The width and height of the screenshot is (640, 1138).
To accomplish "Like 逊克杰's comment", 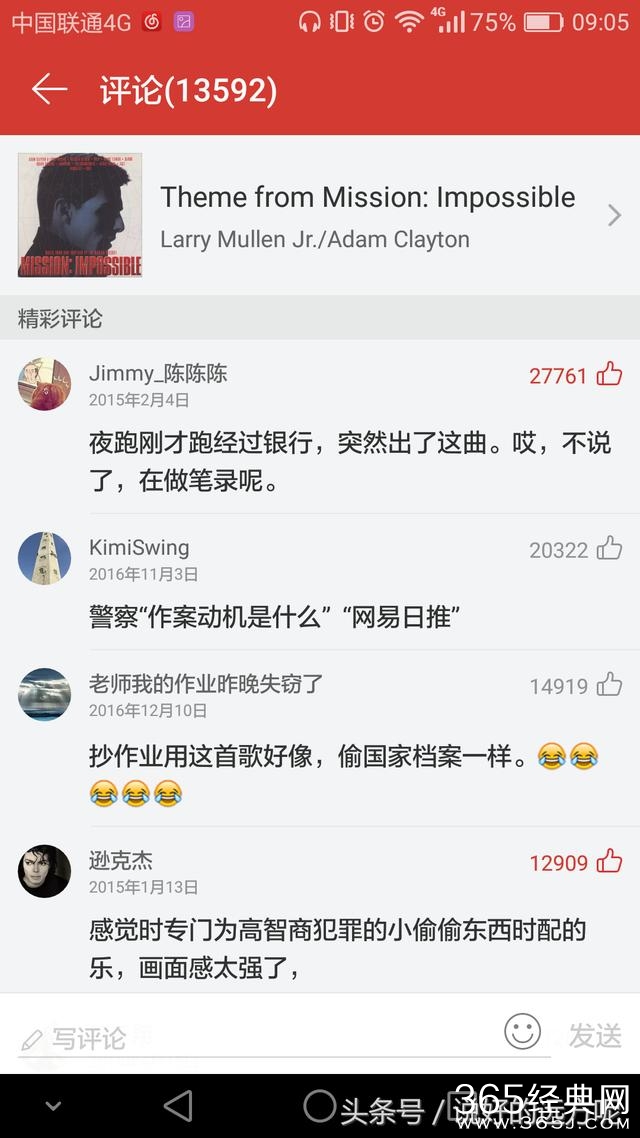I will pyautogui.click(x=609, y=861).
